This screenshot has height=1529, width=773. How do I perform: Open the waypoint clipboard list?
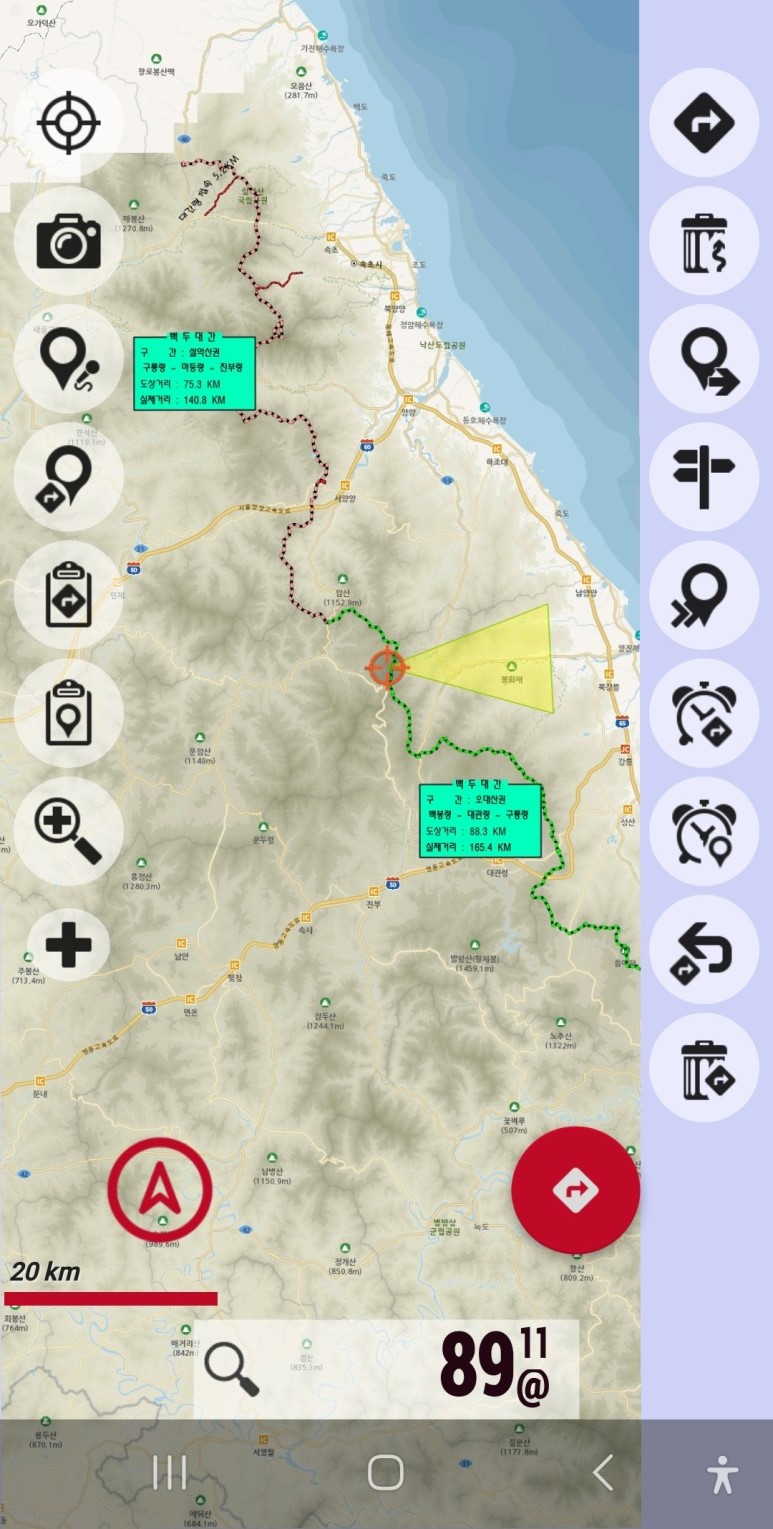point(69,712)
